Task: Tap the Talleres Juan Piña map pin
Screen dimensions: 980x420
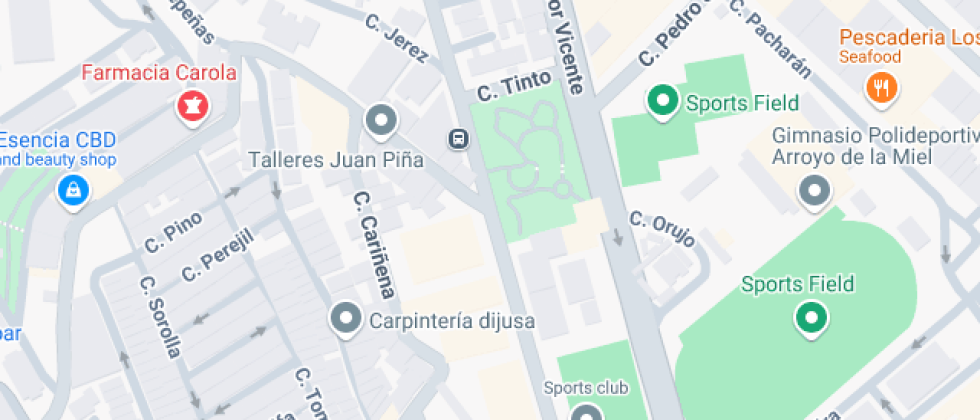Action: coord(381,122)
